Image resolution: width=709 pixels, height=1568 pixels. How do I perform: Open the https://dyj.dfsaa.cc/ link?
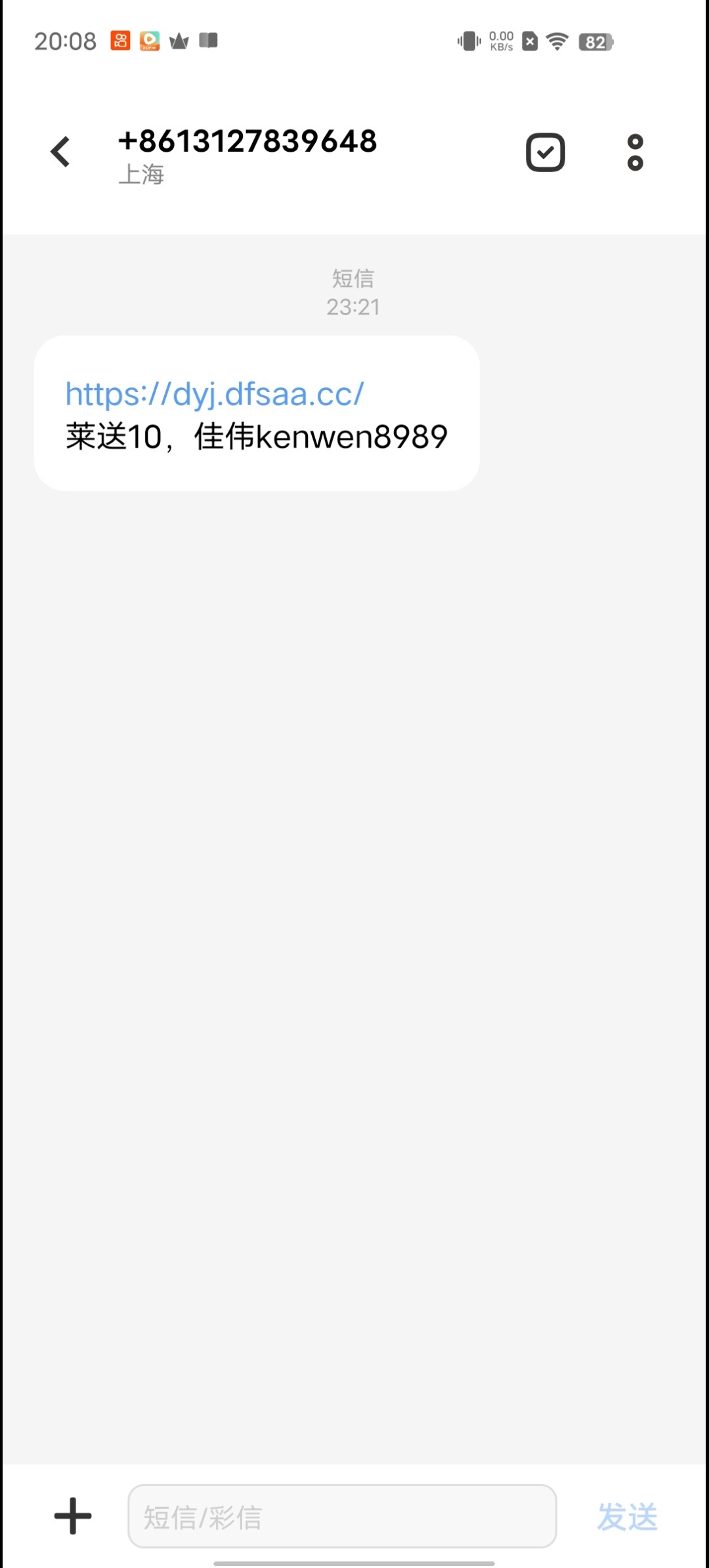click(214, 394)
